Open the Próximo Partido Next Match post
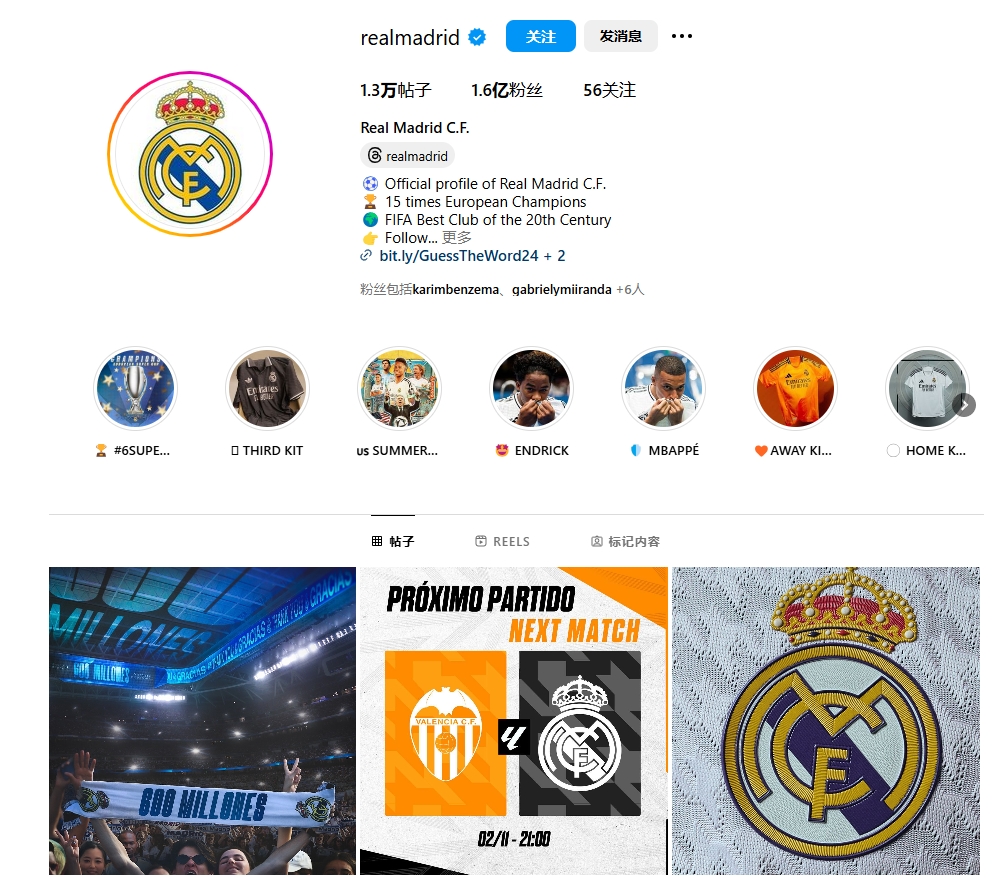1004x878 pixels. pyautogui.click(x=513, y=720)
